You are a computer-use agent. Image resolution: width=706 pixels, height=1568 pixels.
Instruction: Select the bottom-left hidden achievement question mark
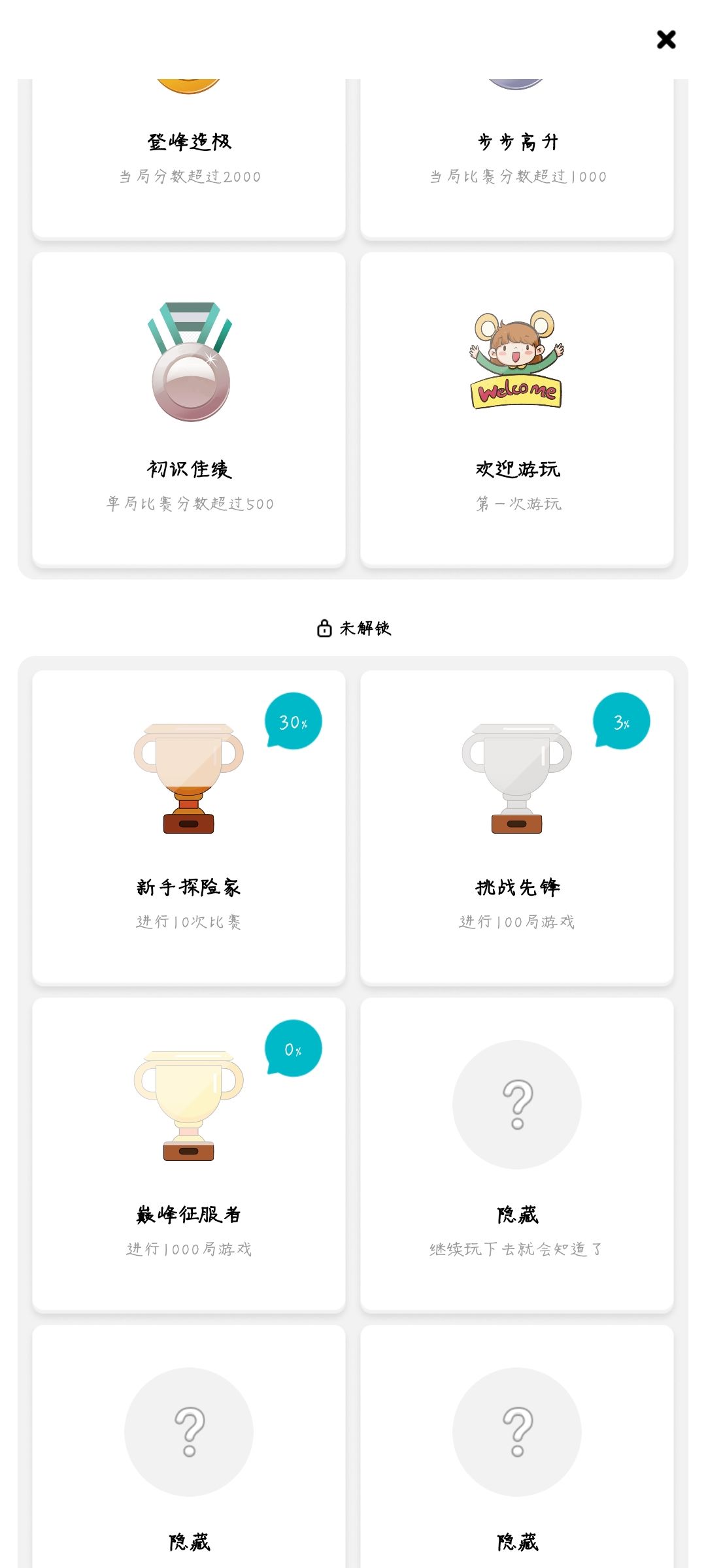click(x=188, y=1431)
